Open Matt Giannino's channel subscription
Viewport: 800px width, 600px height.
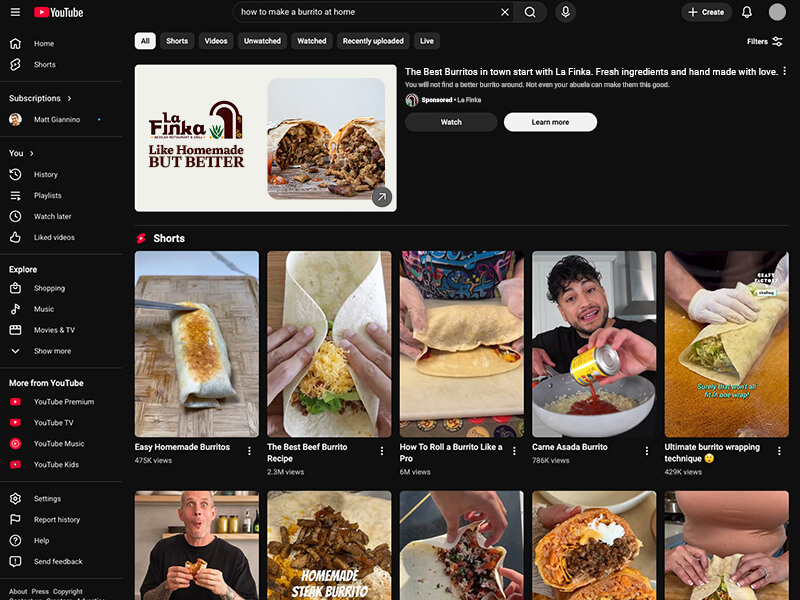56,119
